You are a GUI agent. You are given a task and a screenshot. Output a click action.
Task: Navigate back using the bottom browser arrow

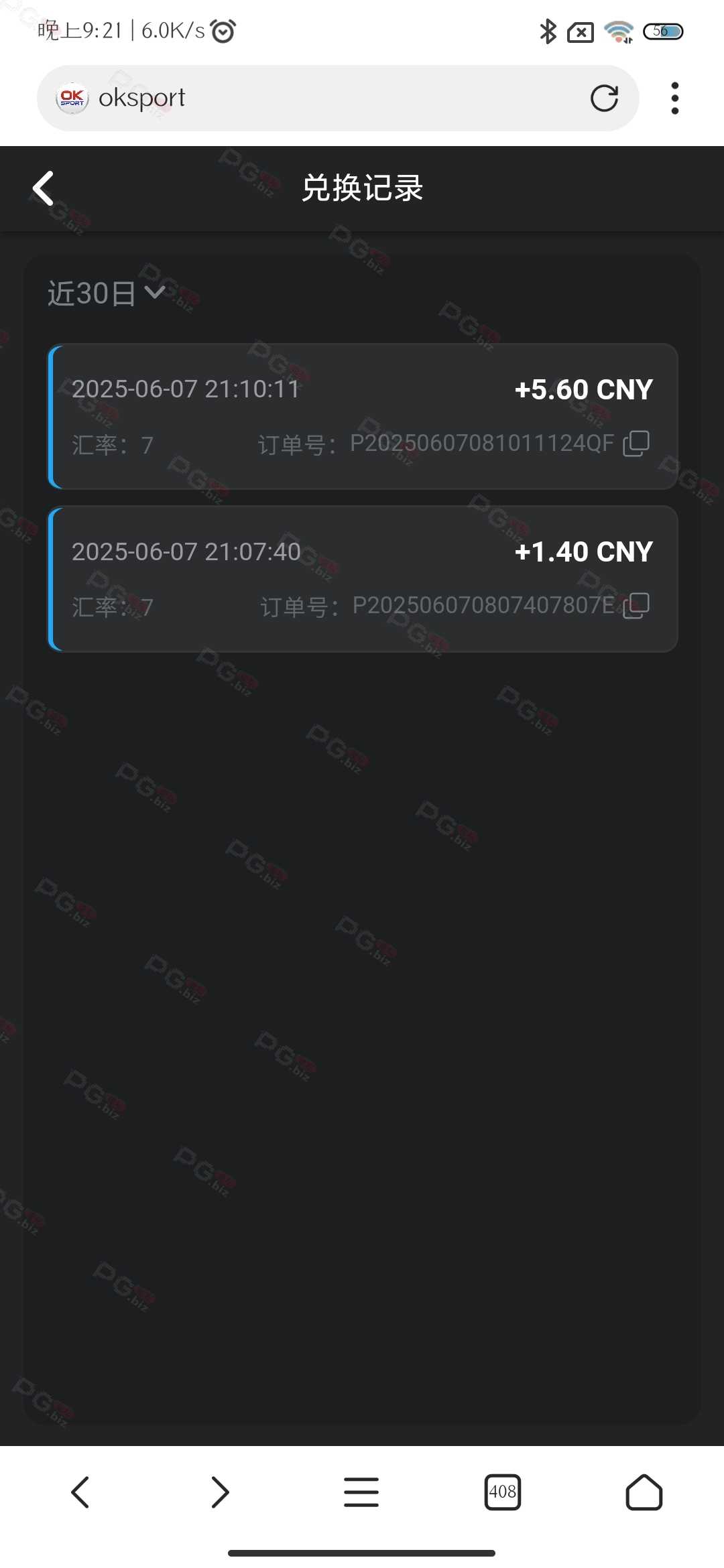(x=80, y=1492)
